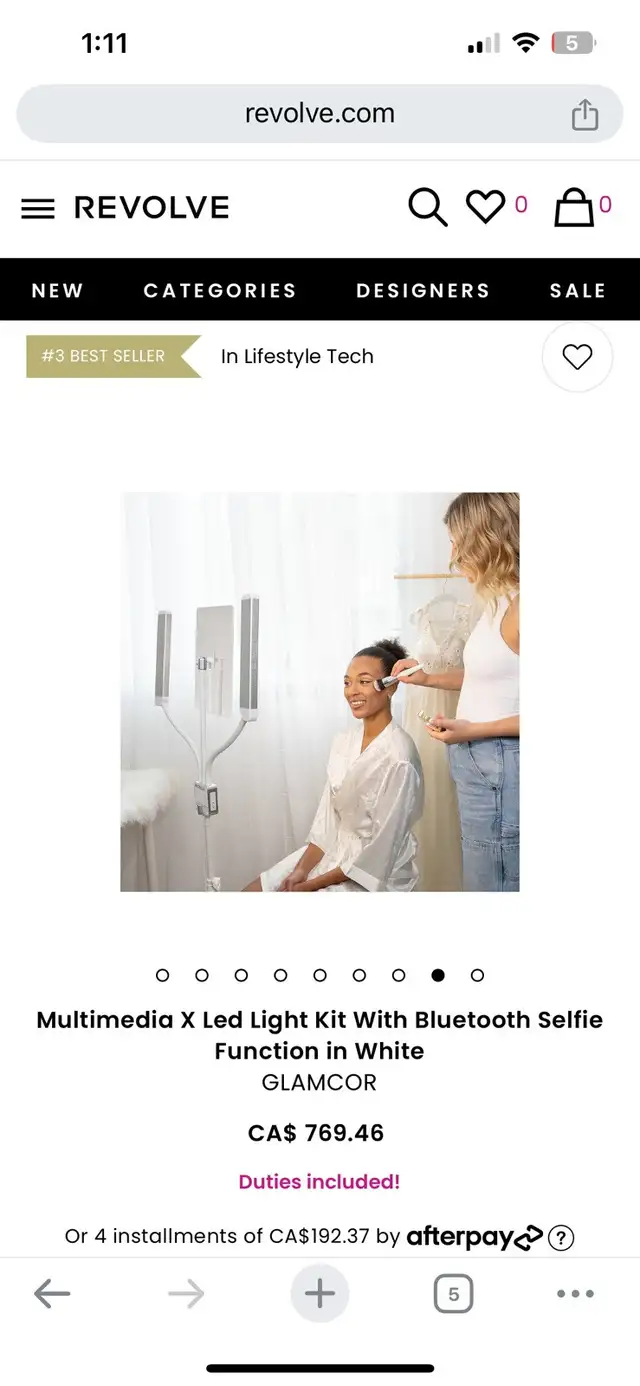This screenshot has height=1386, width=640.
Task: Open the search magnifier icon
Action: click(x=427, y=207)
